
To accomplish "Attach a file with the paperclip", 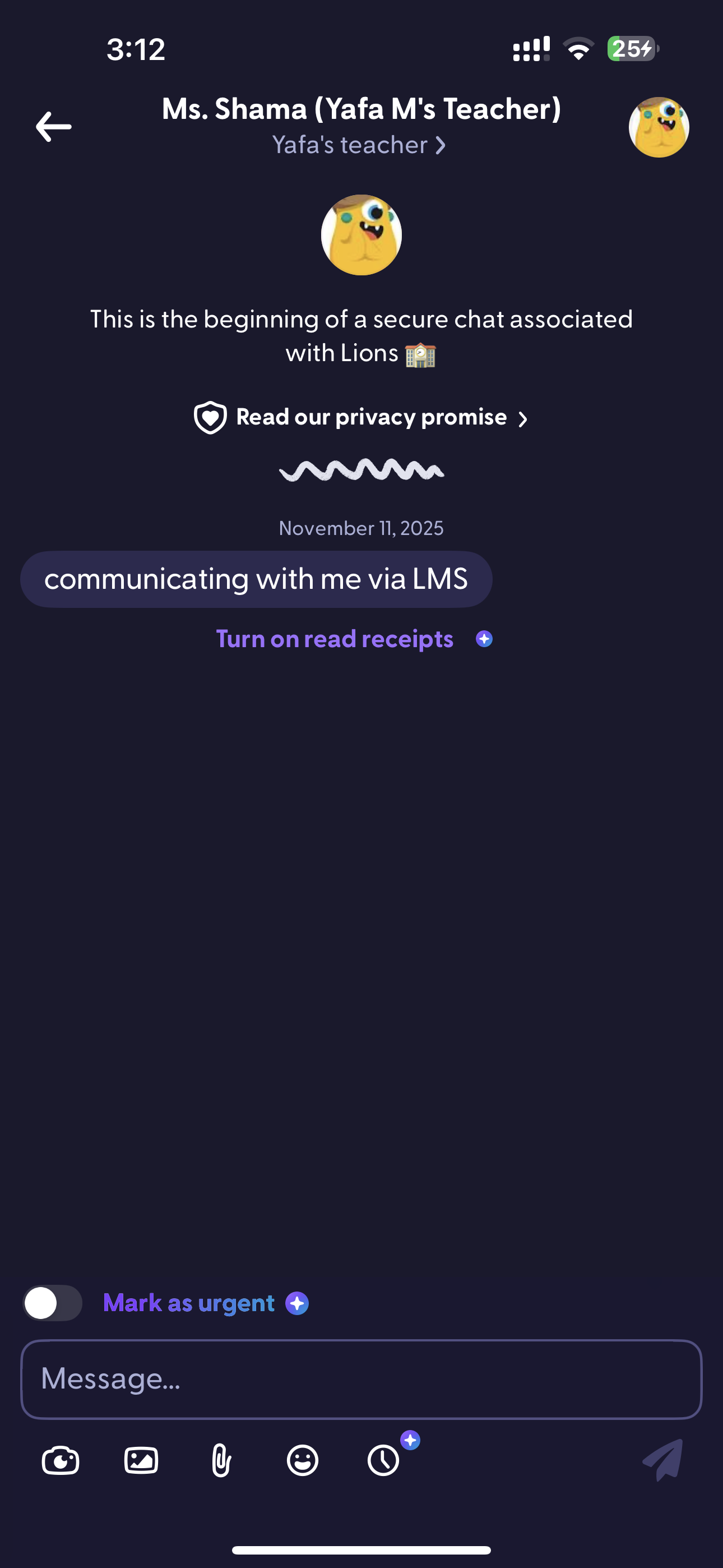I will tap(221, 1460).
